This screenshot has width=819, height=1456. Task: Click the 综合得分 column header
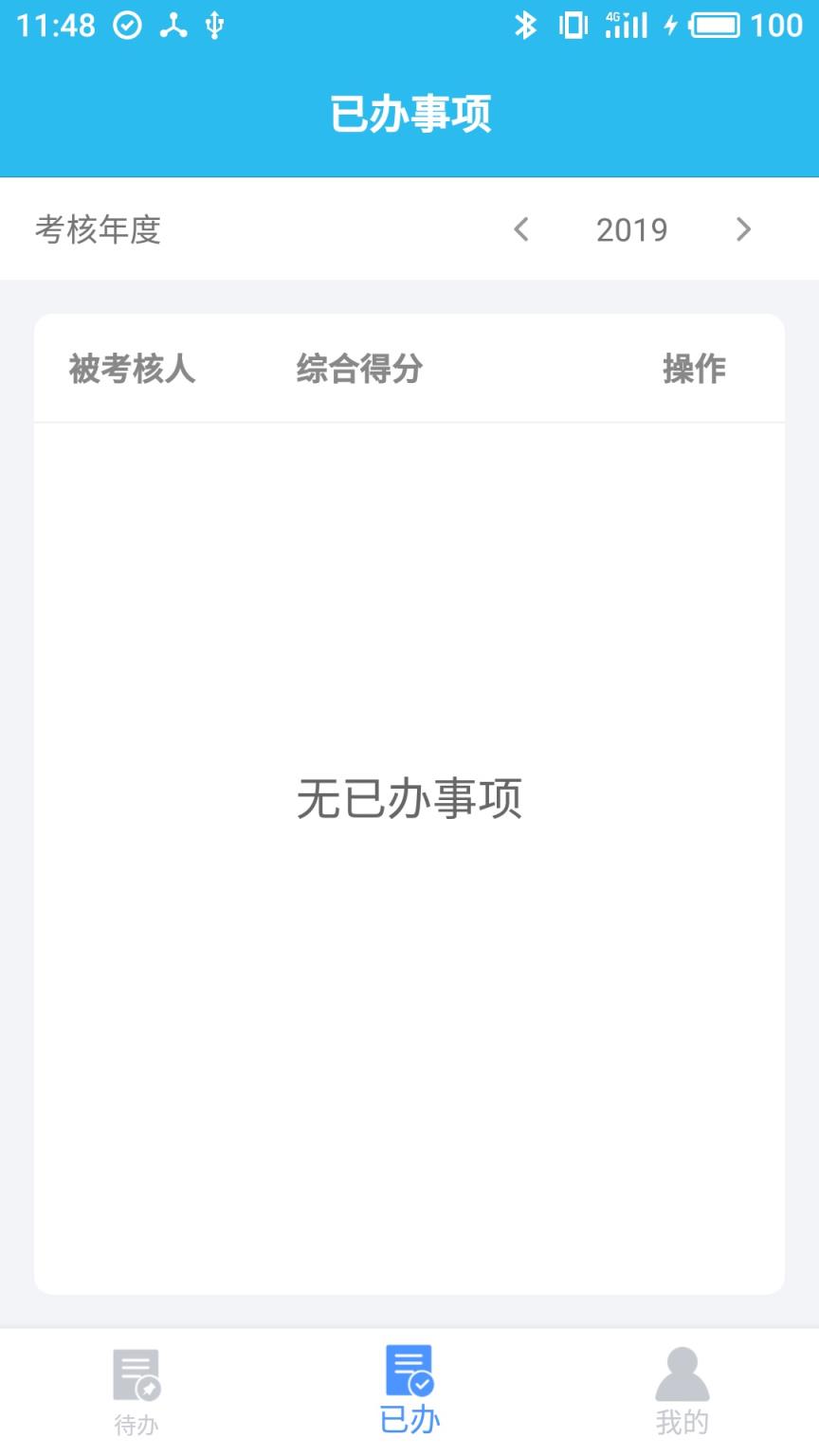coord(357,370)
